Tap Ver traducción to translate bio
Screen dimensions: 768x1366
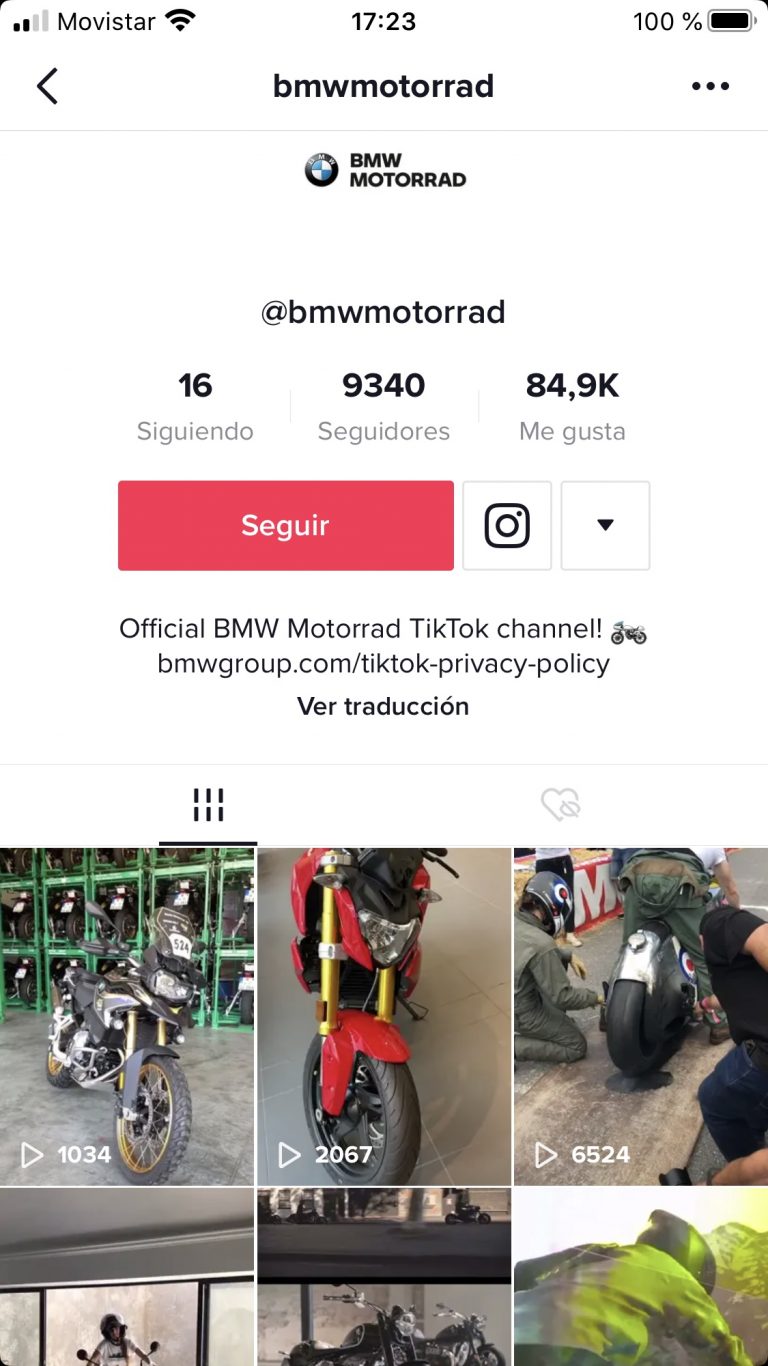[x=383, y=706]
